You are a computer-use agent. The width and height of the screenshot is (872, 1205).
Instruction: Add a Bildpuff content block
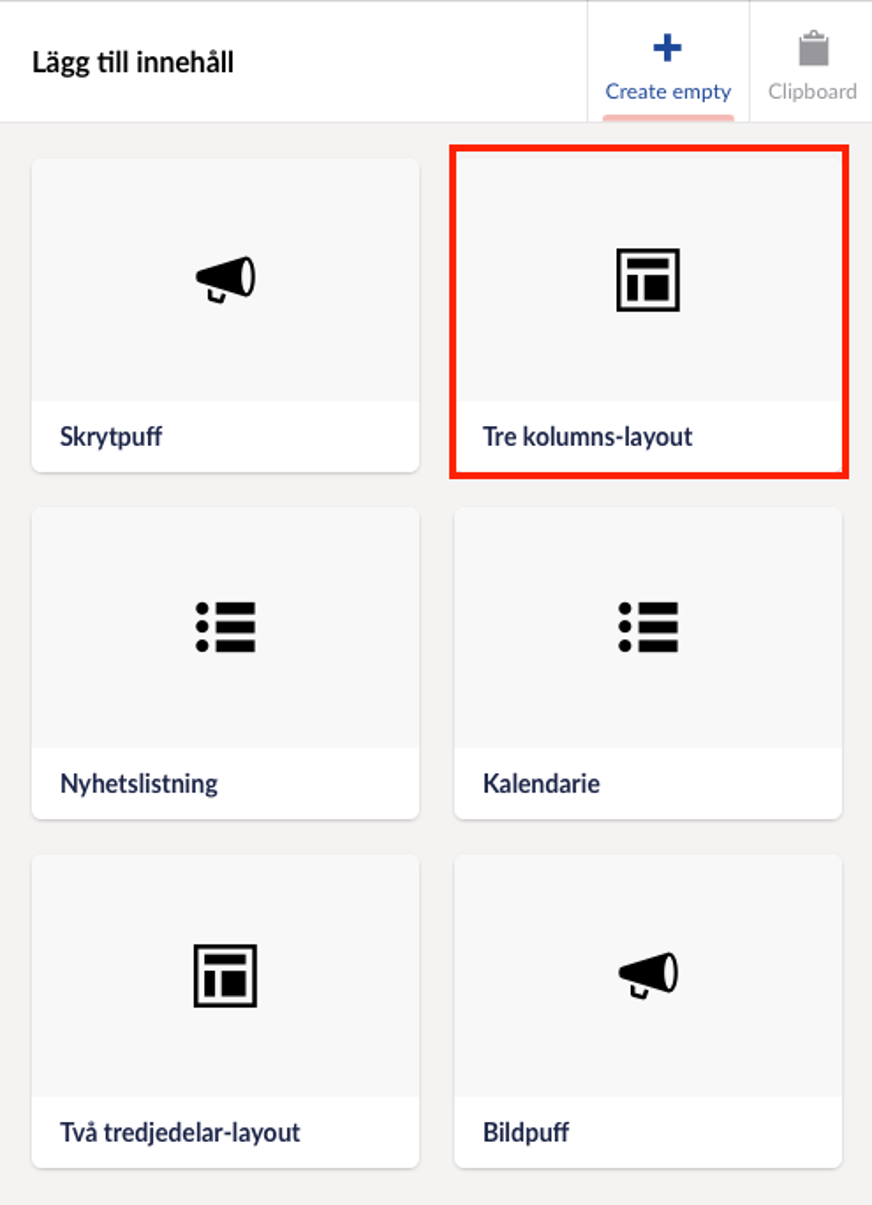point(648,1010)
